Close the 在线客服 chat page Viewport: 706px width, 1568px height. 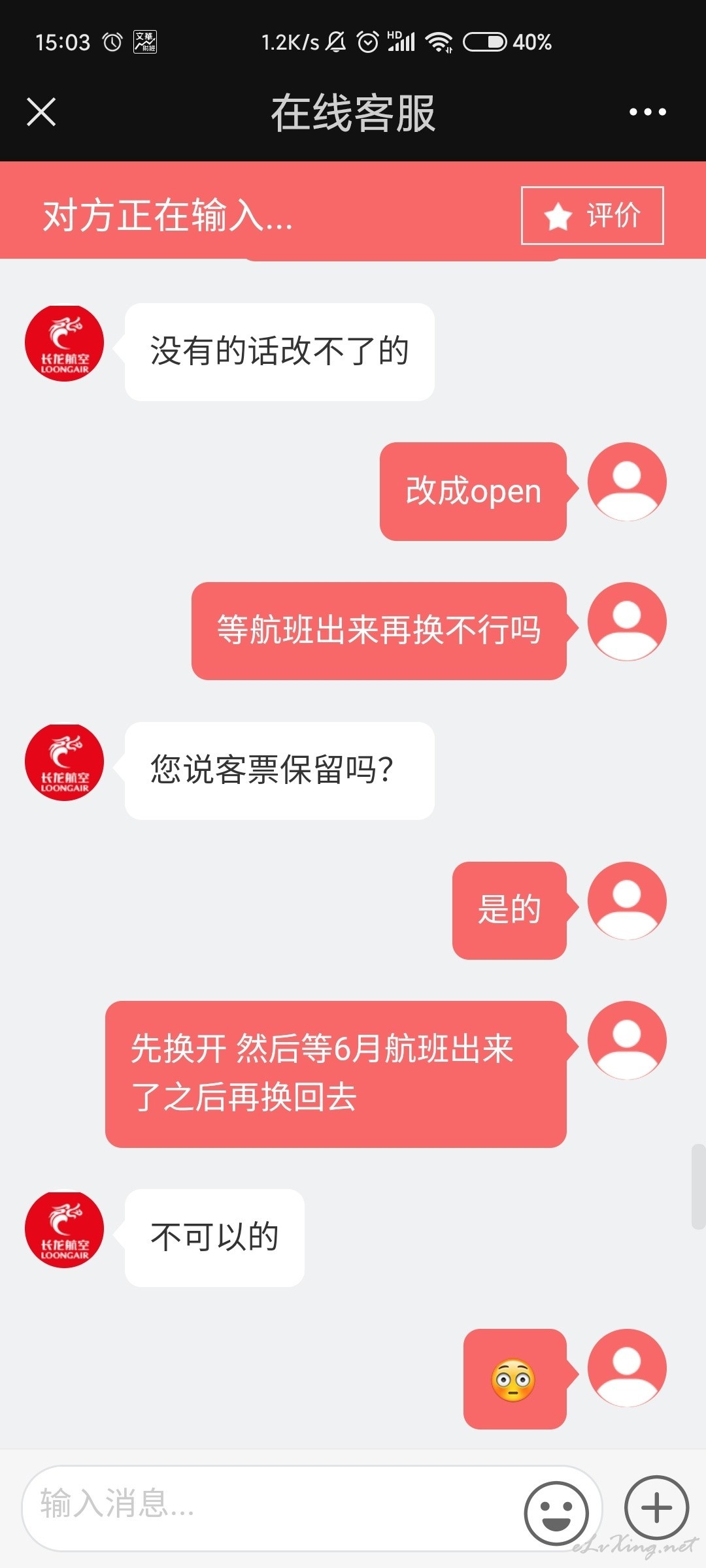(41, 112)
